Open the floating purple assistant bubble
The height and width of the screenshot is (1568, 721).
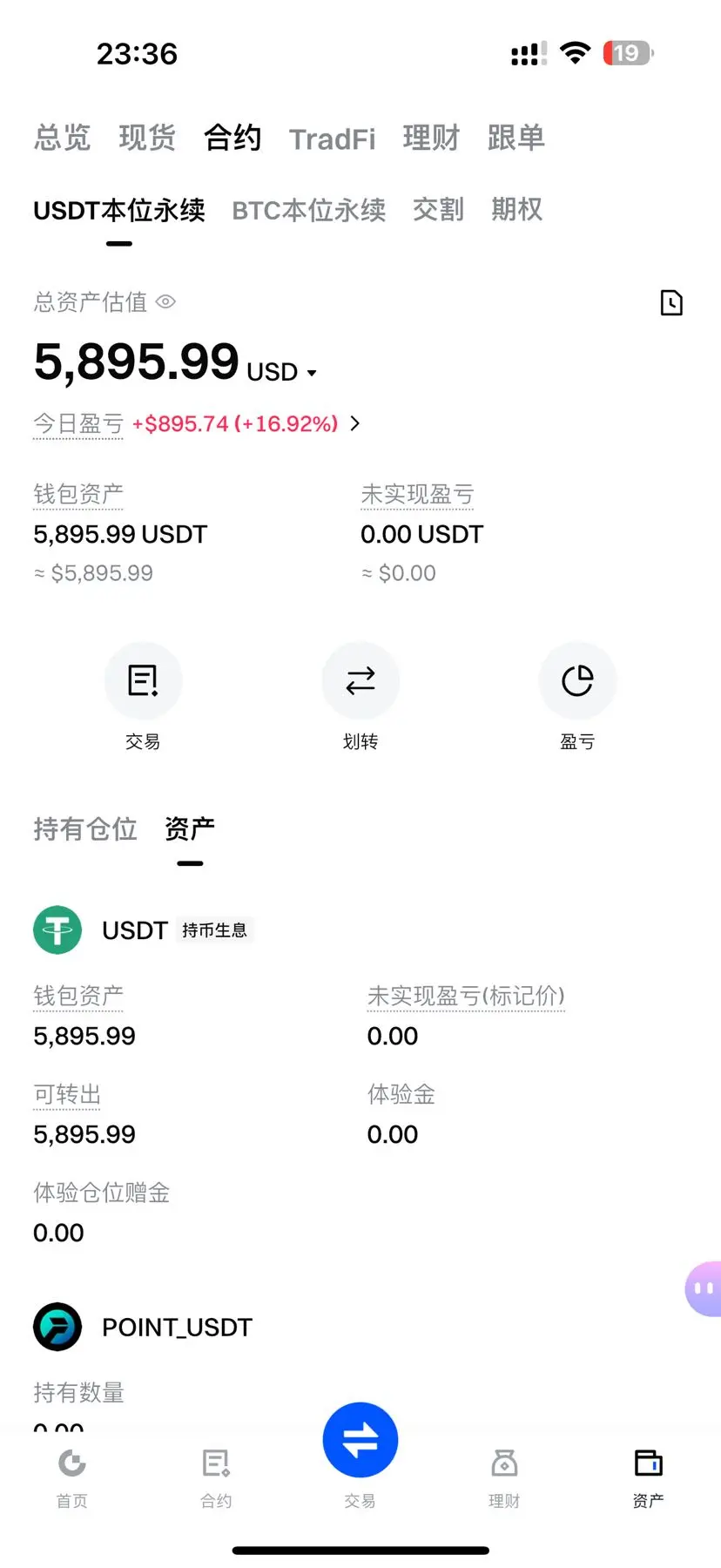[703, 1288]
